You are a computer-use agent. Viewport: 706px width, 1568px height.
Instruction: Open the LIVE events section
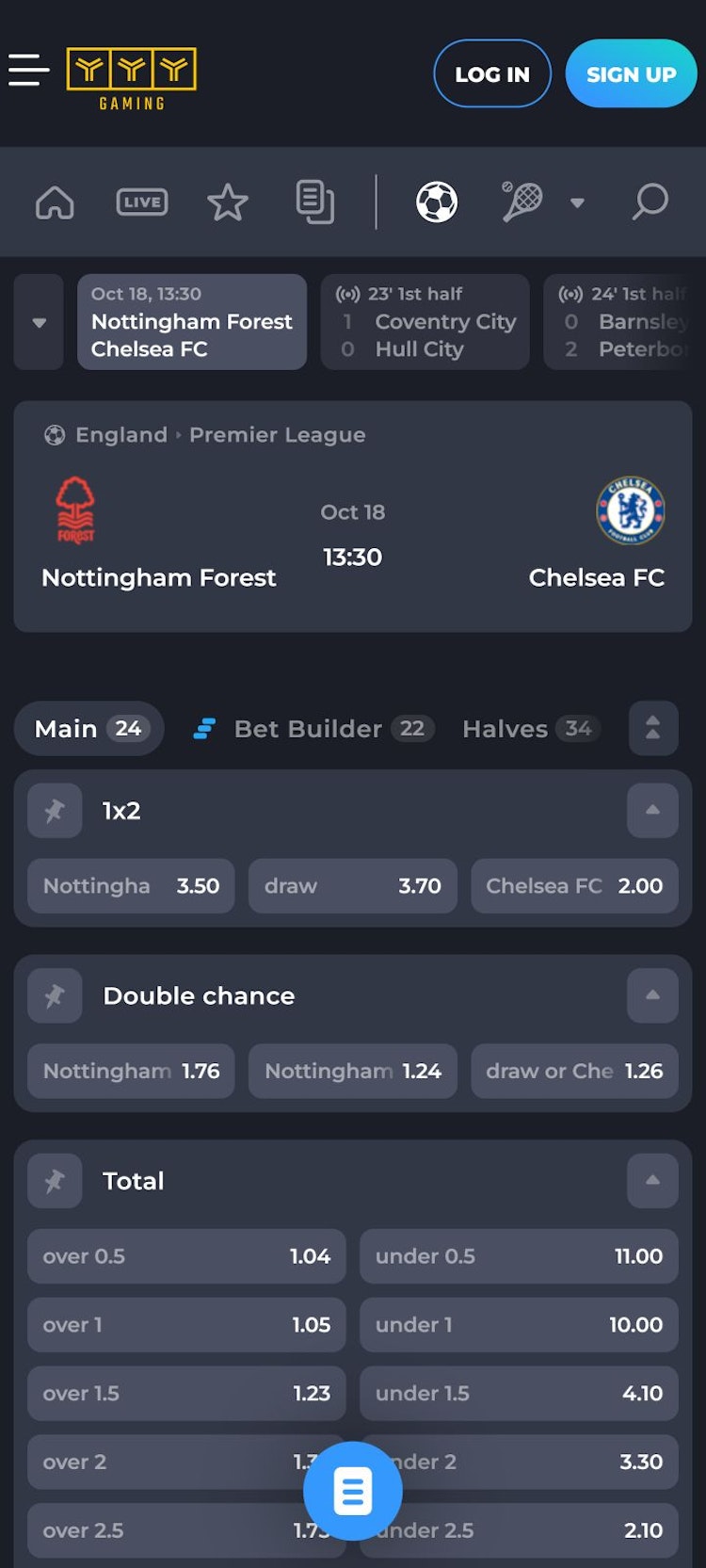[x=142, y=202]
